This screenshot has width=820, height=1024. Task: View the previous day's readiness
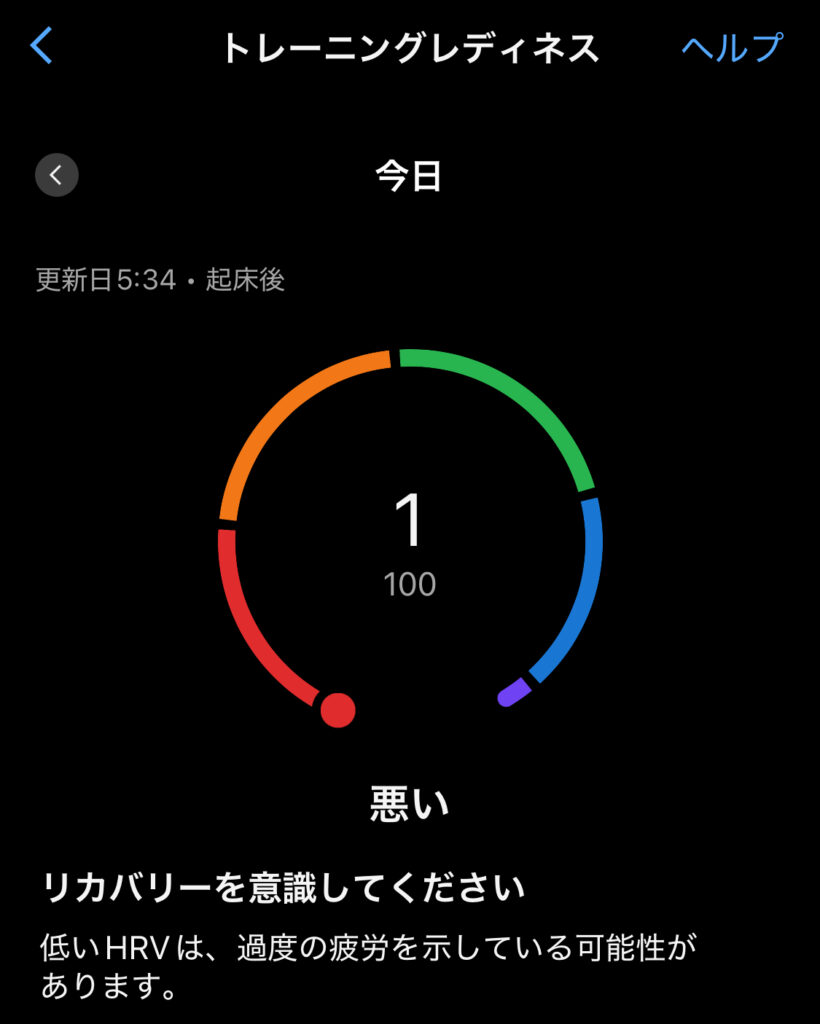point(57,176)
